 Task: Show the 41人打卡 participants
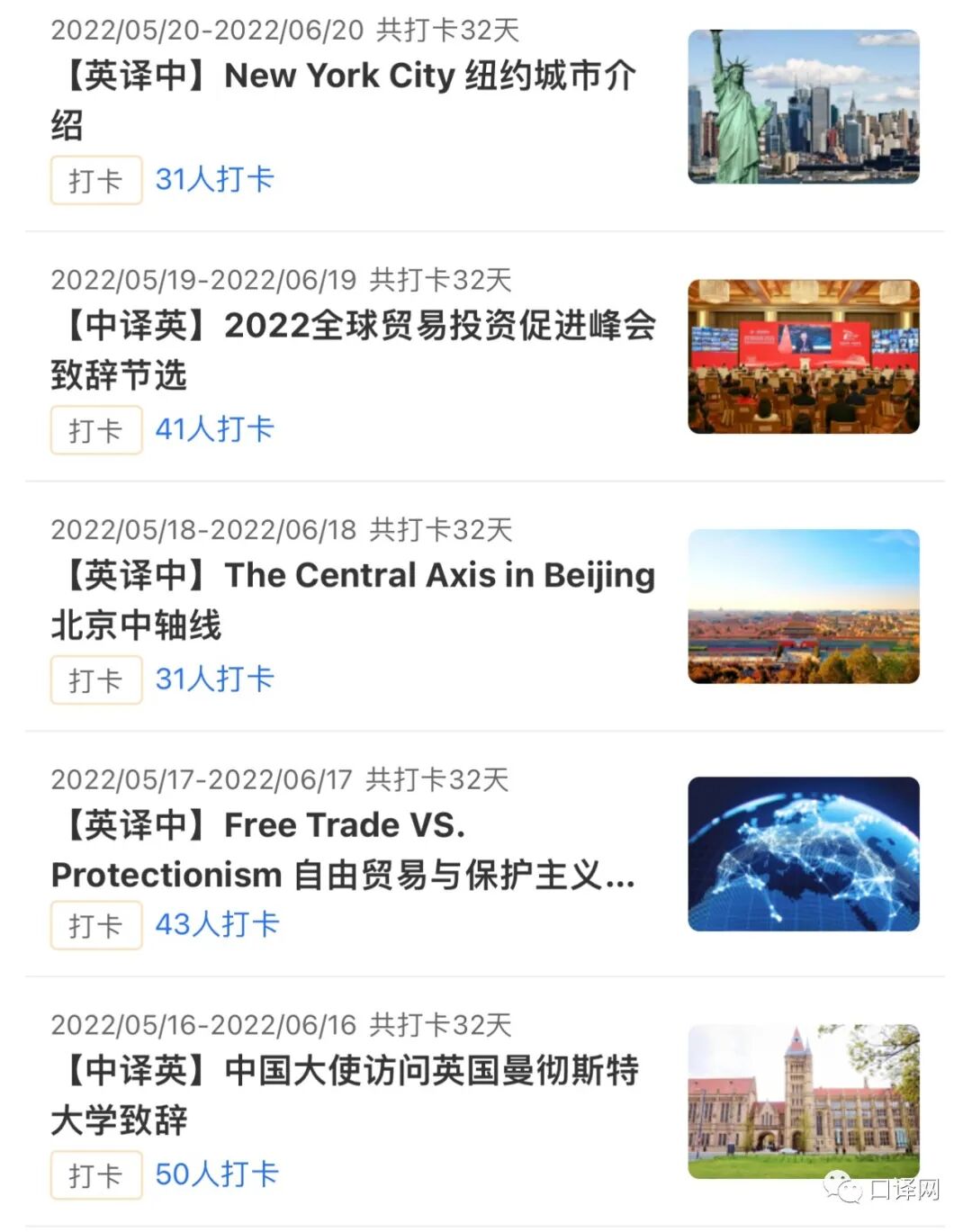point(214,429)
